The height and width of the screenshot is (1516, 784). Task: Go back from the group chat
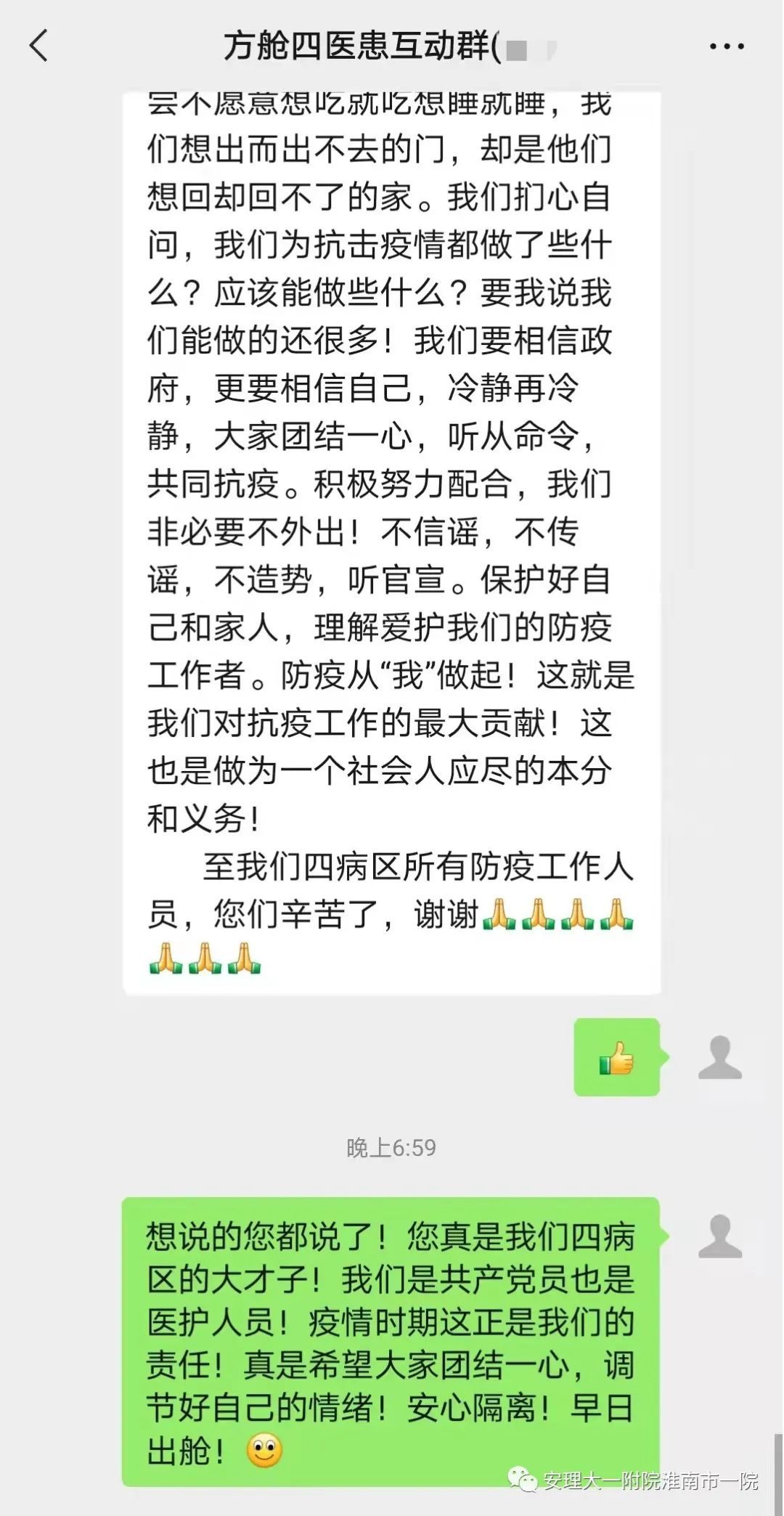(38, 46)
